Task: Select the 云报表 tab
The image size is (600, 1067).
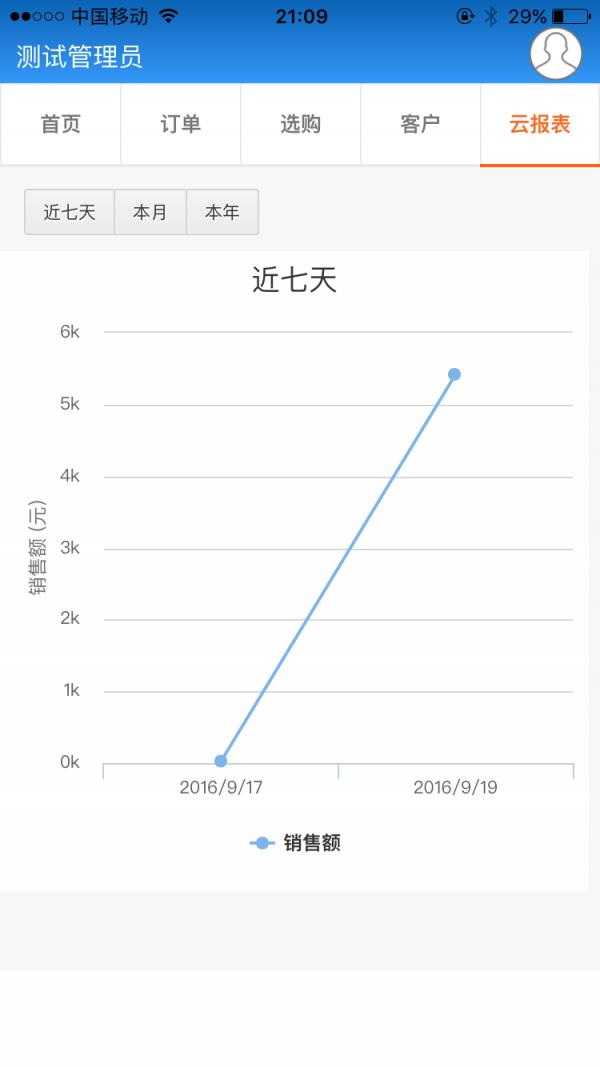Action: (x=540, y=125)
